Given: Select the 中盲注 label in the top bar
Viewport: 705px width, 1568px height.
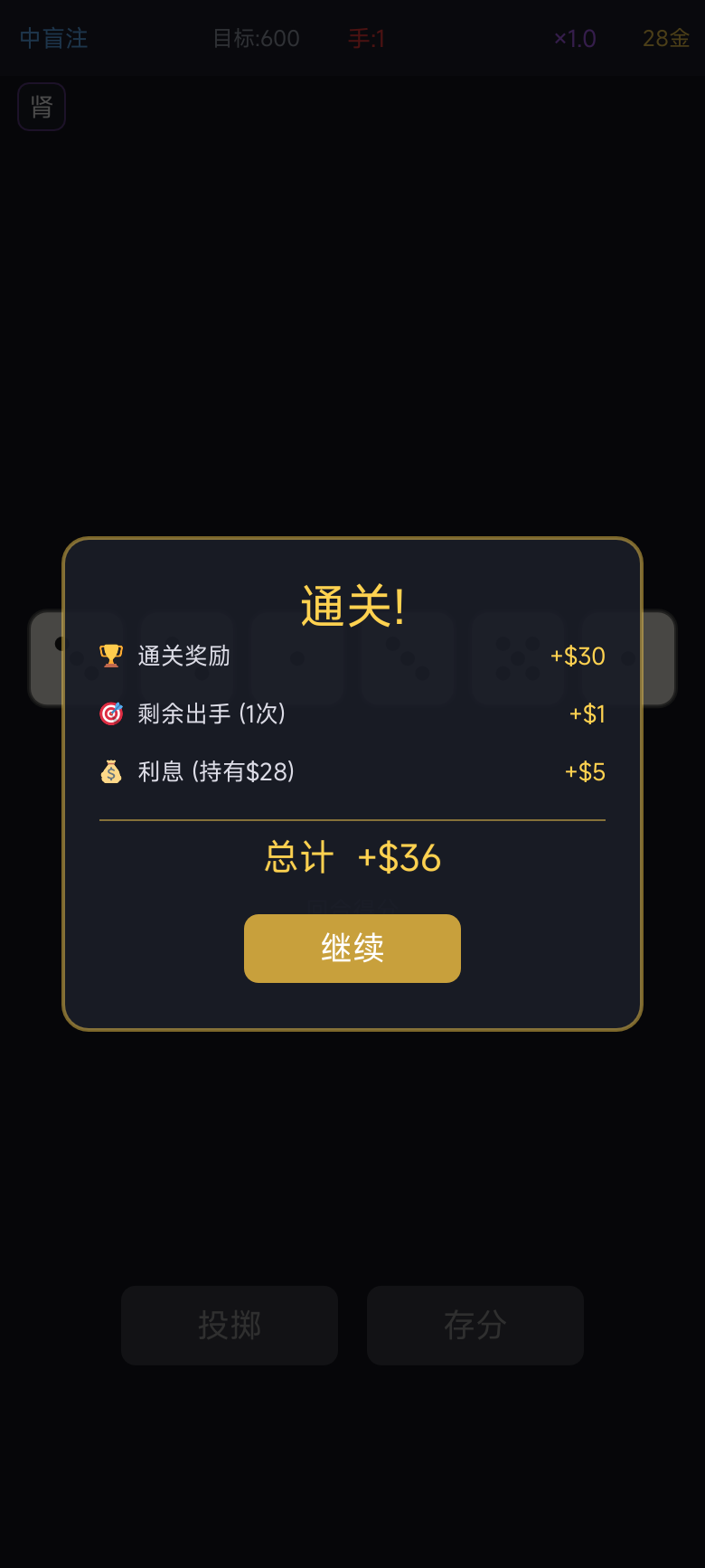Looking at the screenshot, I should (52, 38).
